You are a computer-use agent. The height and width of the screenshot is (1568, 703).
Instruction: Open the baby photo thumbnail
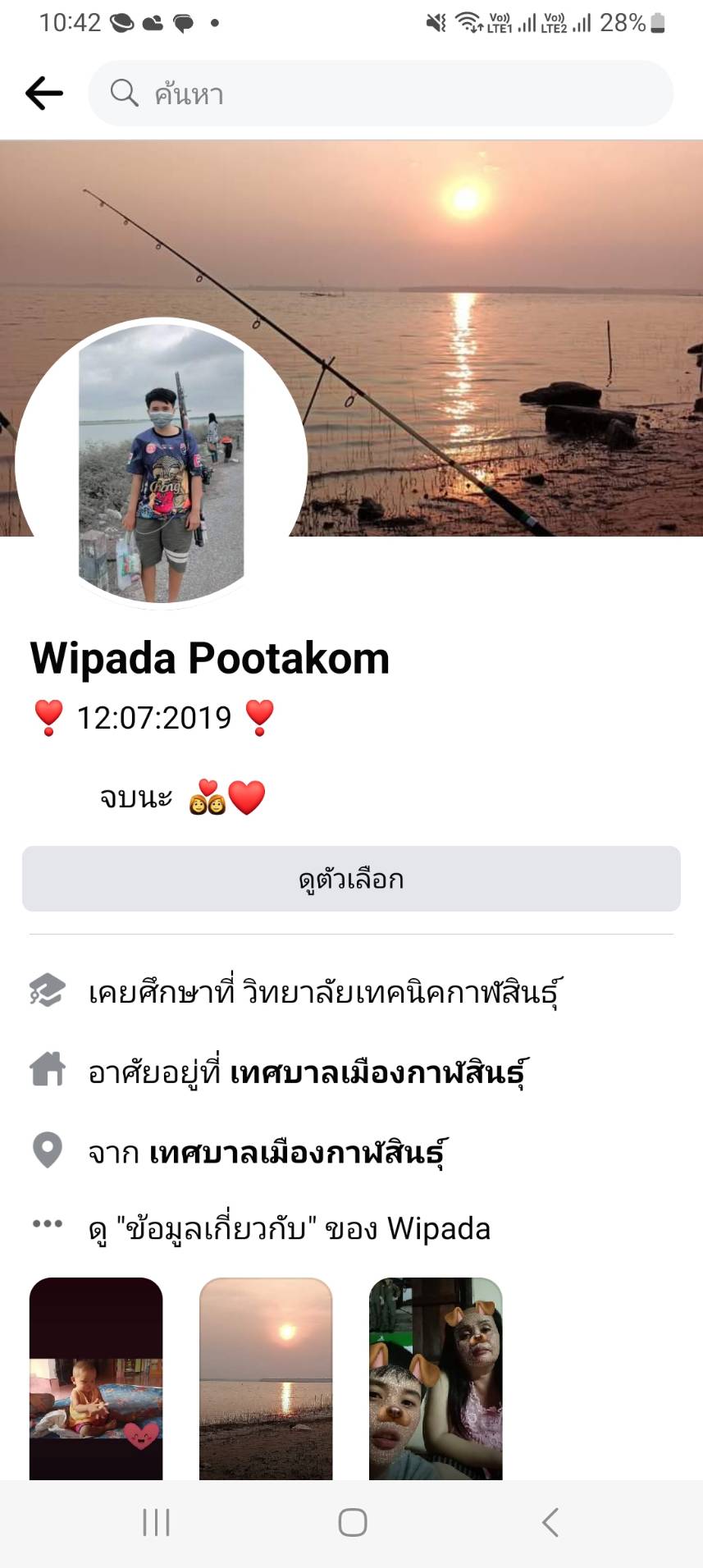point(96,1378)
